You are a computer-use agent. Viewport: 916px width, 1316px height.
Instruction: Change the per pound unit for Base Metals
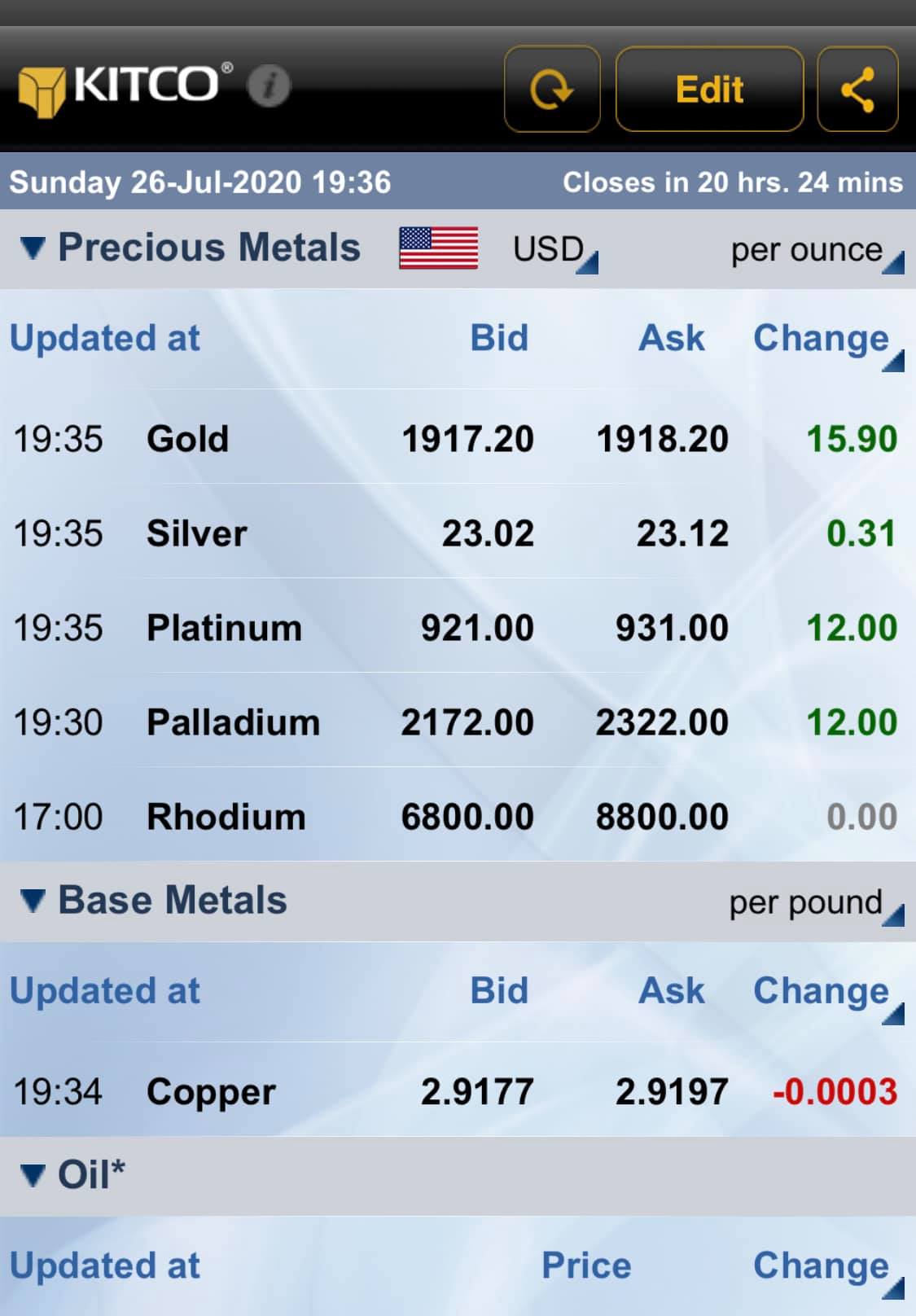[816, 903]
